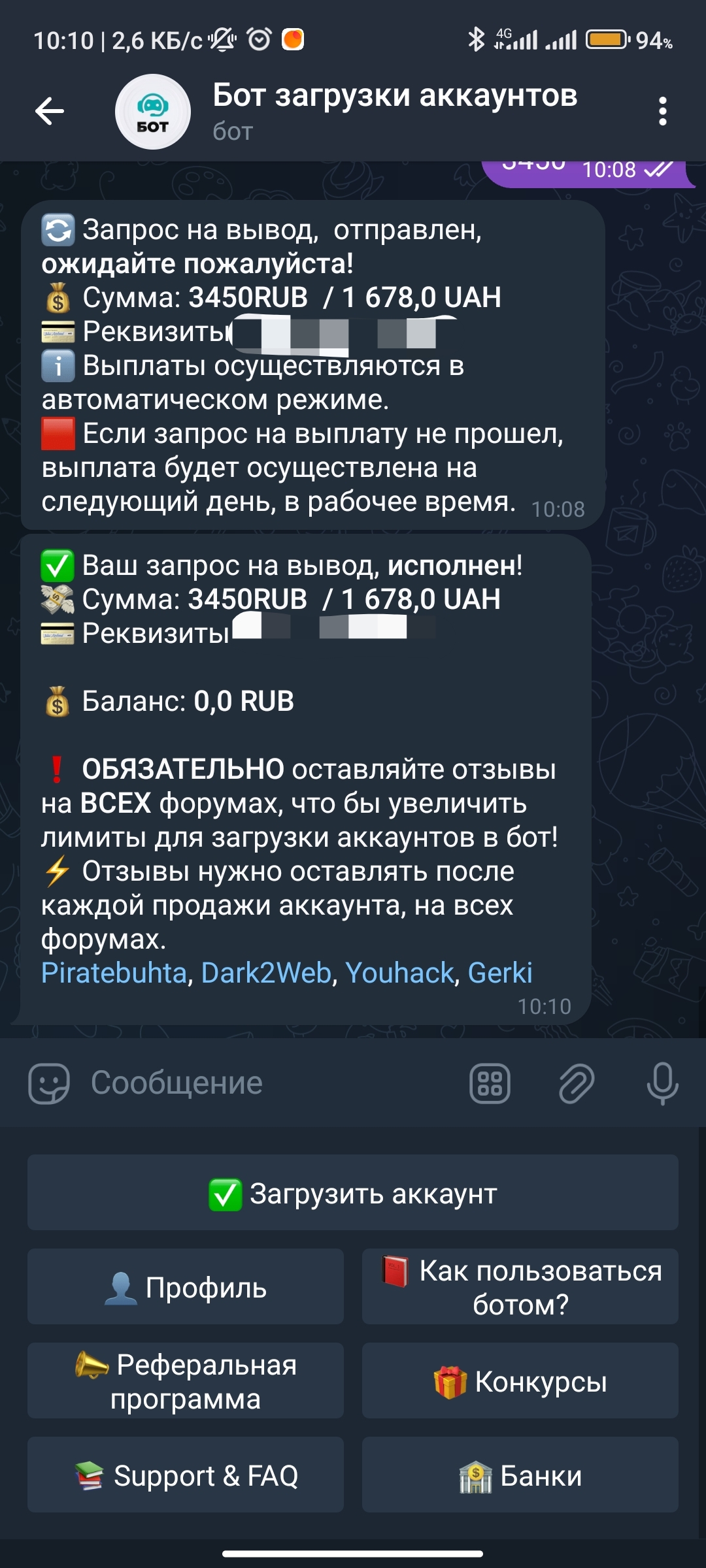The image size is (706, 1568).
Task: Open the emoji and sticker panel
Action: pyautogui.click(x=49, y=1083)
